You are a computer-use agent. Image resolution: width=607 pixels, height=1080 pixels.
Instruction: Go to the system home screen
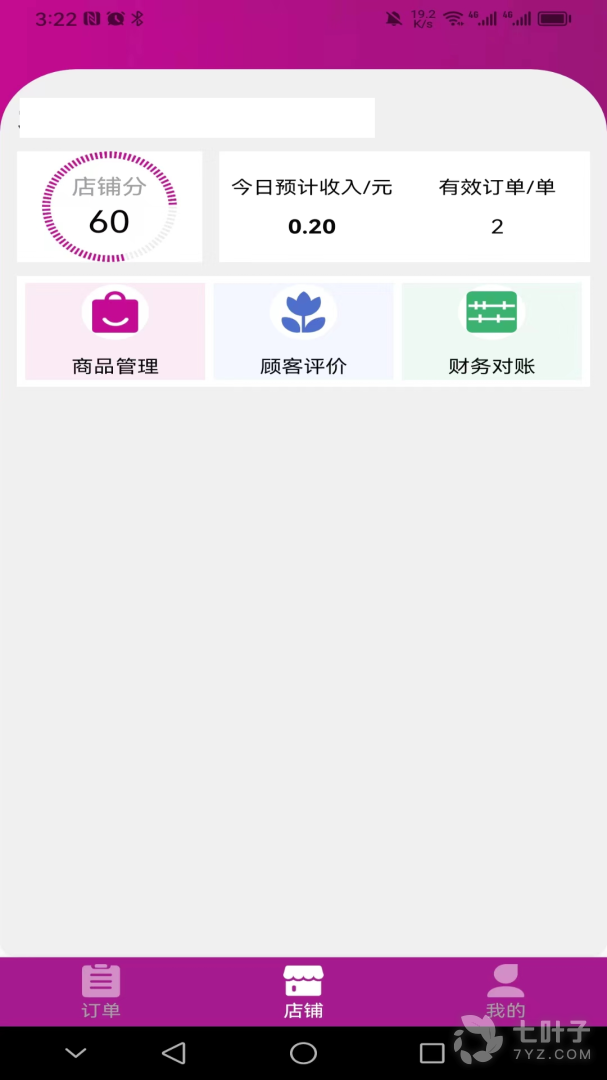303,1053
